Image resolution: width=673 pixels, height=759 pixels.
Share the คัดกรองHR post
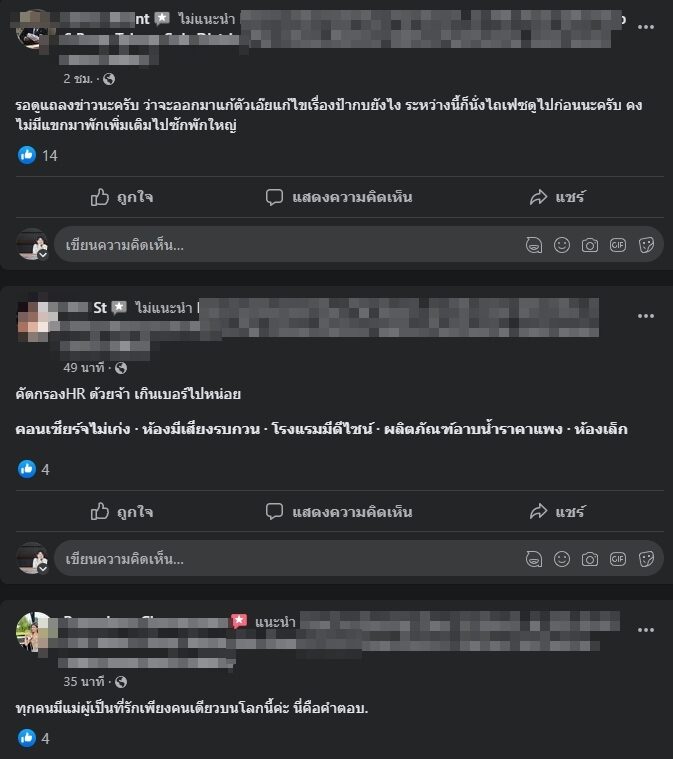coord(557,511)
